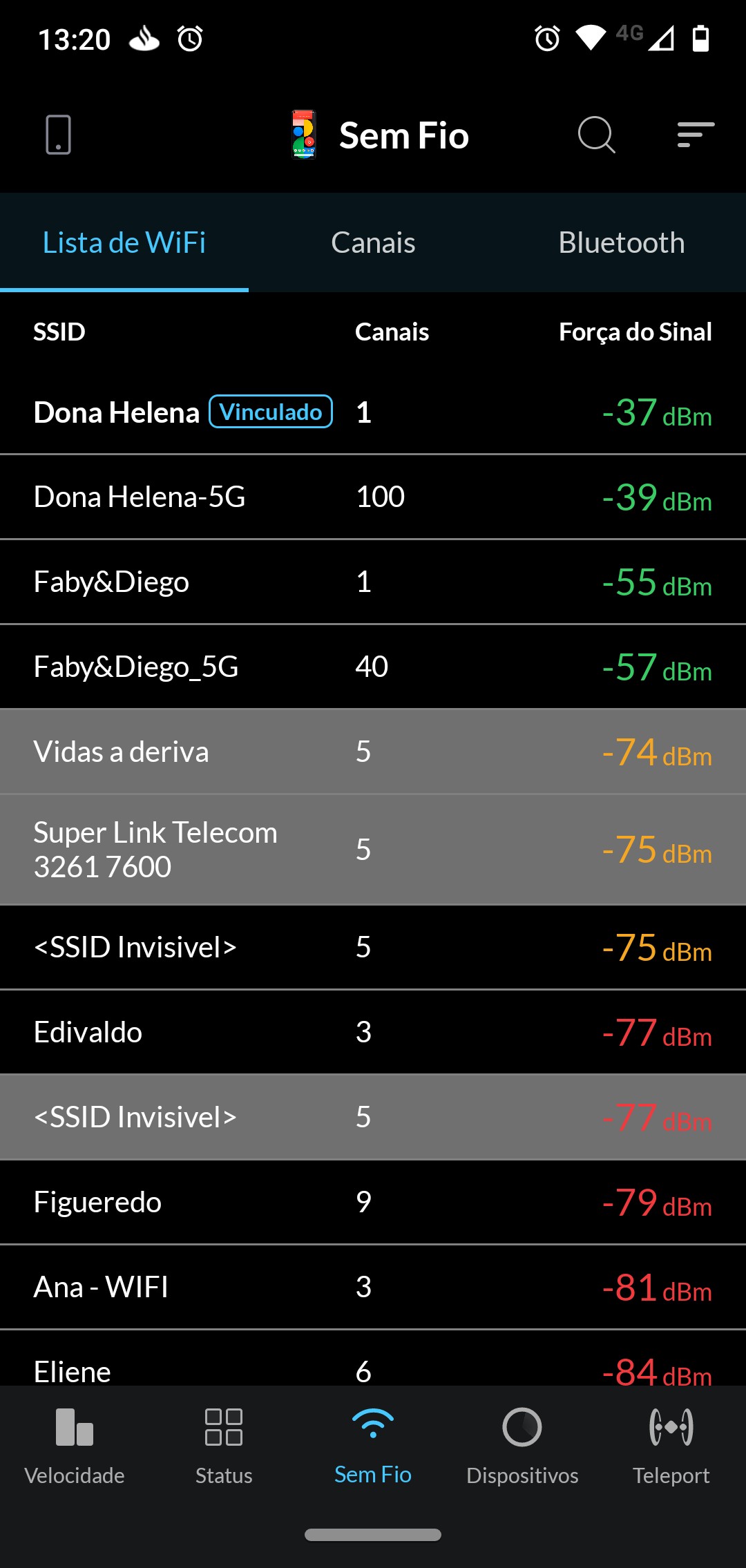Switch to the Bluetooth tab
This screenshot has height=1568, width=746.
(x=621, y=242)
